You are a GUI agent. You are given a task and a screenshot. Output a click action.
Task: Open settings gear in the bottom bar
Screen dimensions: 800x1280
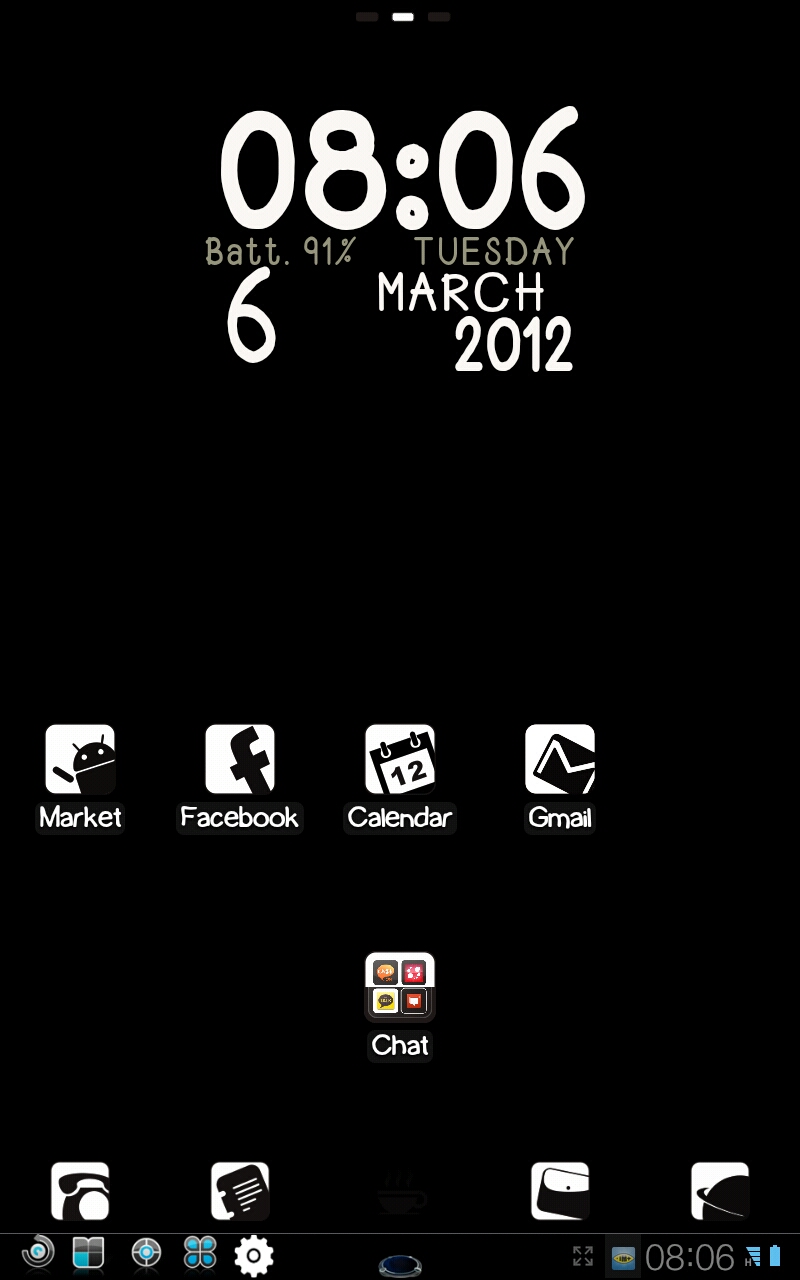coord(254,1255)
